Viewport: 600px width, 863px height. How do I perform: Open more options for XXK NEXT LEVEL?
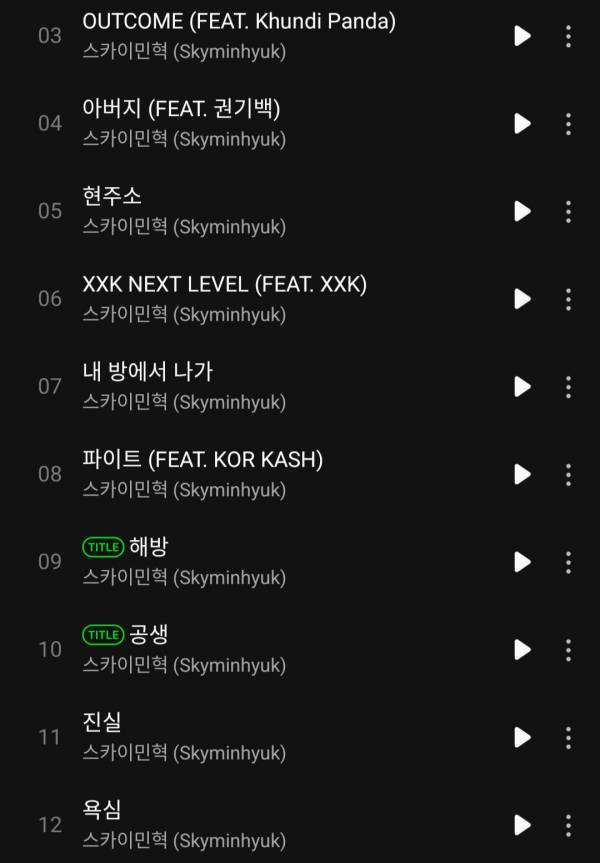[568, 299]
